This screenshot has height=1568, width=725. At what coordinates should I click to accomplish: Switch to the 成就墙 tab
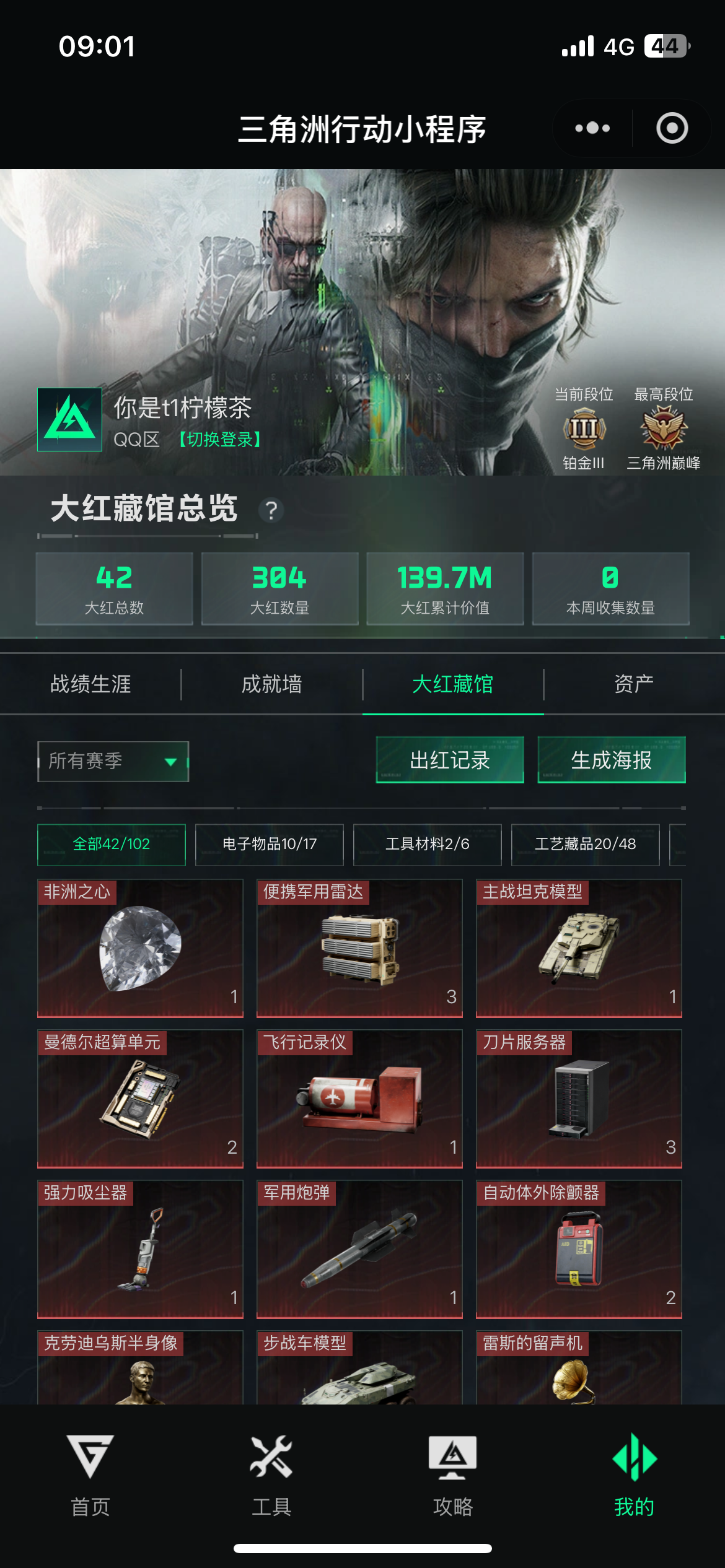pyautogui.click(x=271, y=684)
